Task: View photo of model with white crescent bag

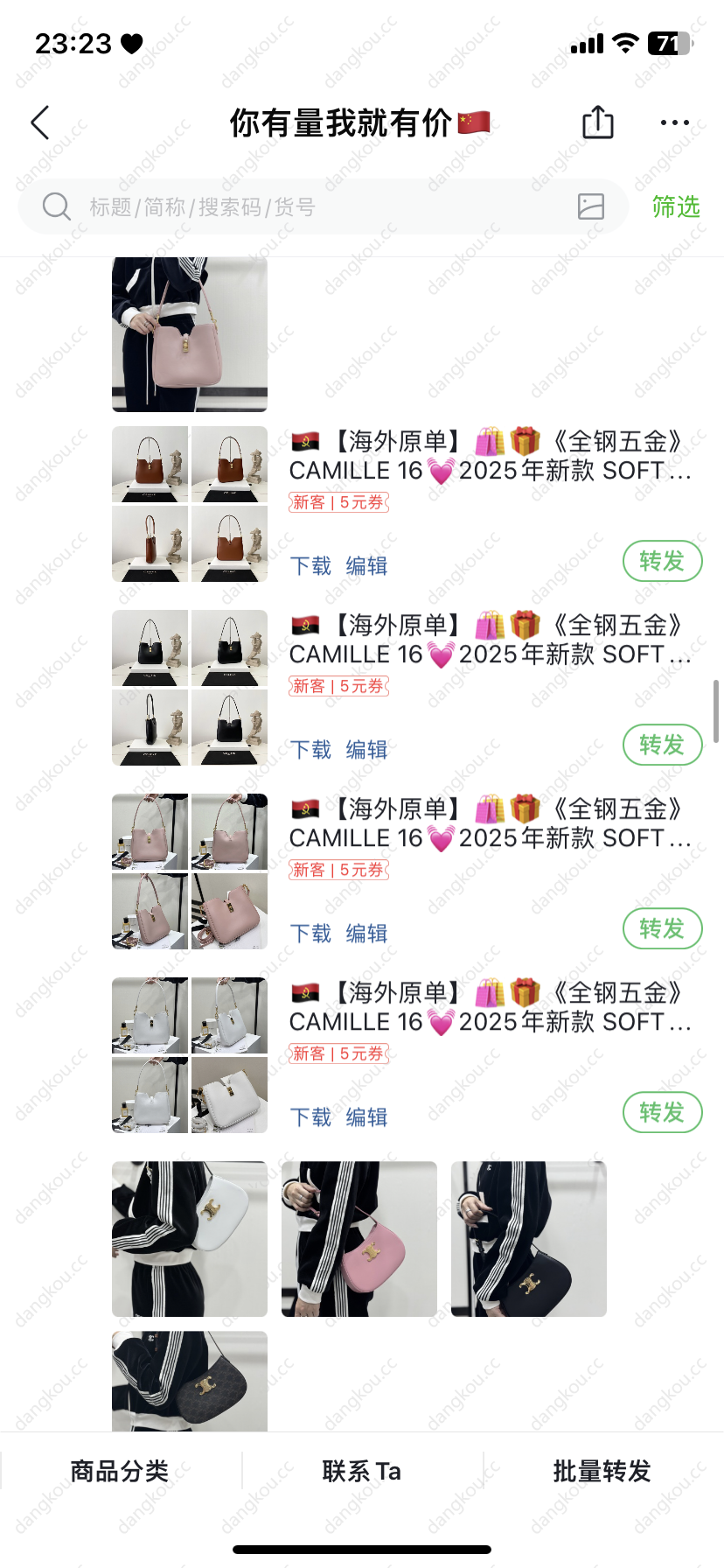Action: tap(190, 1238)
